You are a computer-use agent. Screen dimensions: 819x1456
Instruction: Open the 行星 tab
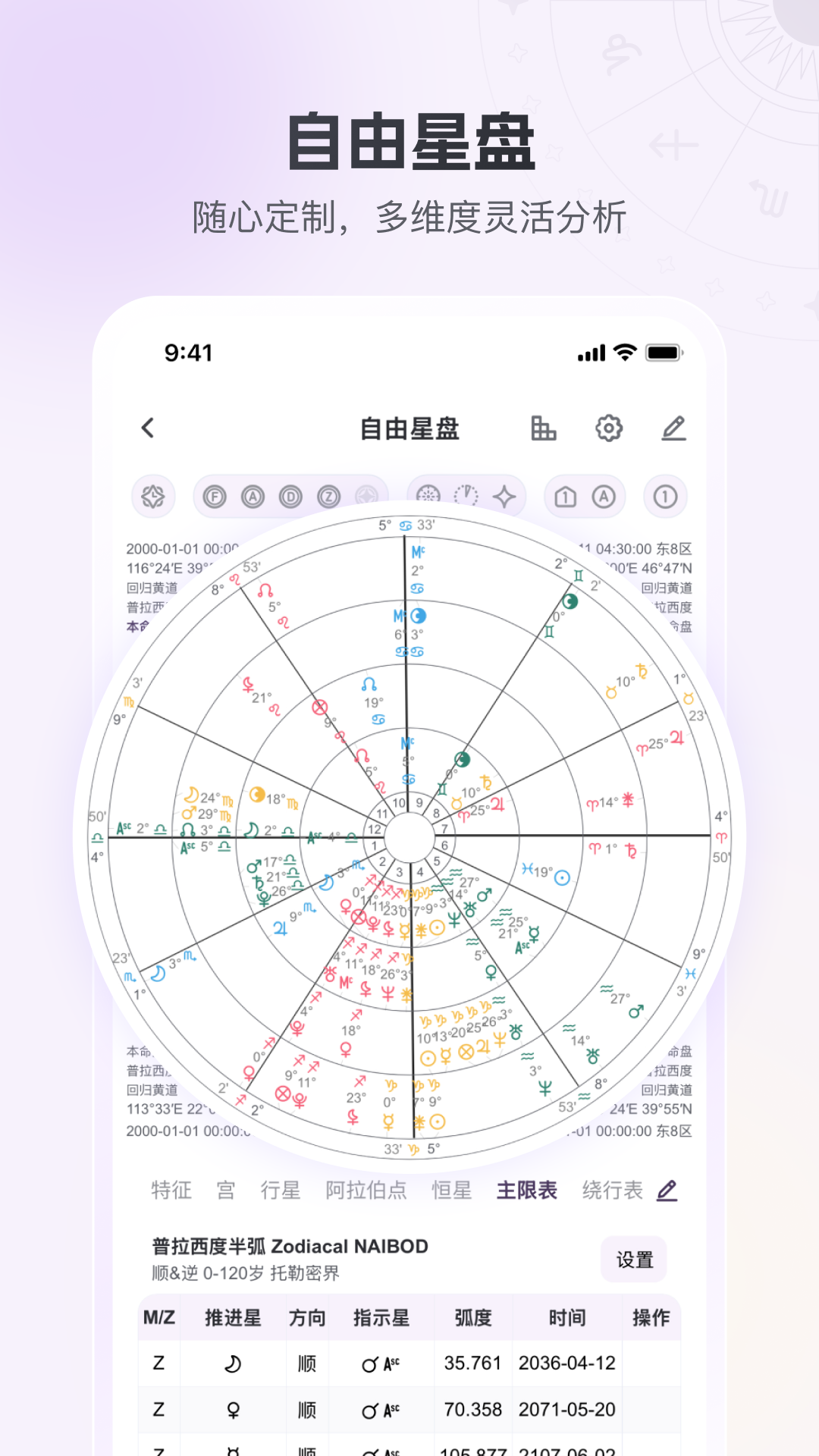click(x=279, y=1190)
